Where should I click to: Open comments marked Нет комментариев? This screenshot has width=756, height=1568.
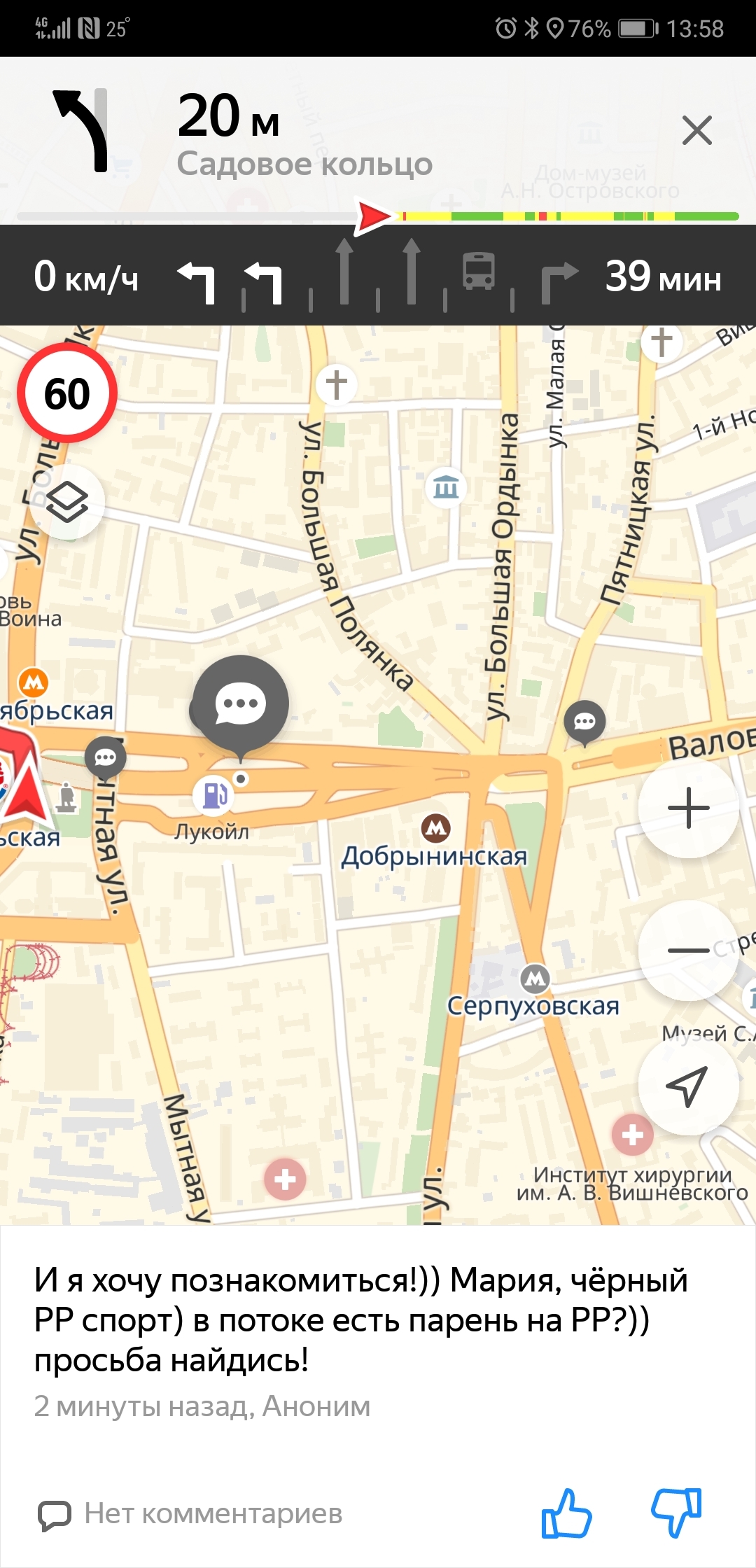click(x=190, y=1514)
